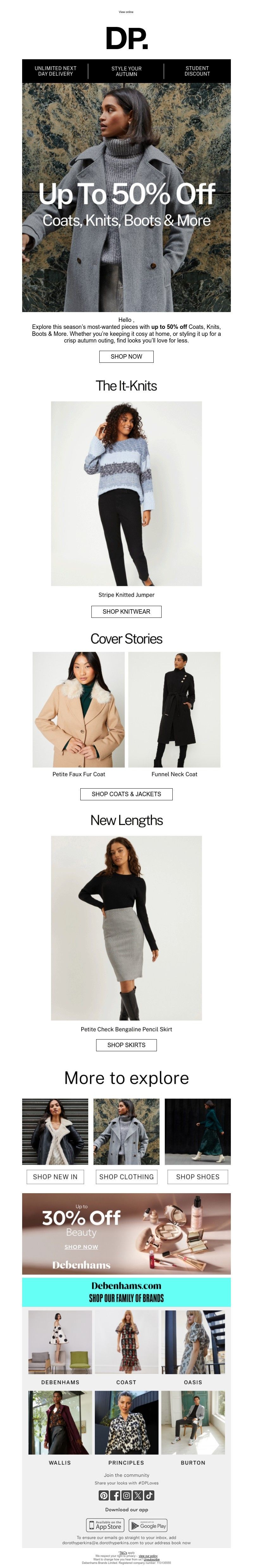
Task: Select Shop New In
Action: (x=55, y=1177)
